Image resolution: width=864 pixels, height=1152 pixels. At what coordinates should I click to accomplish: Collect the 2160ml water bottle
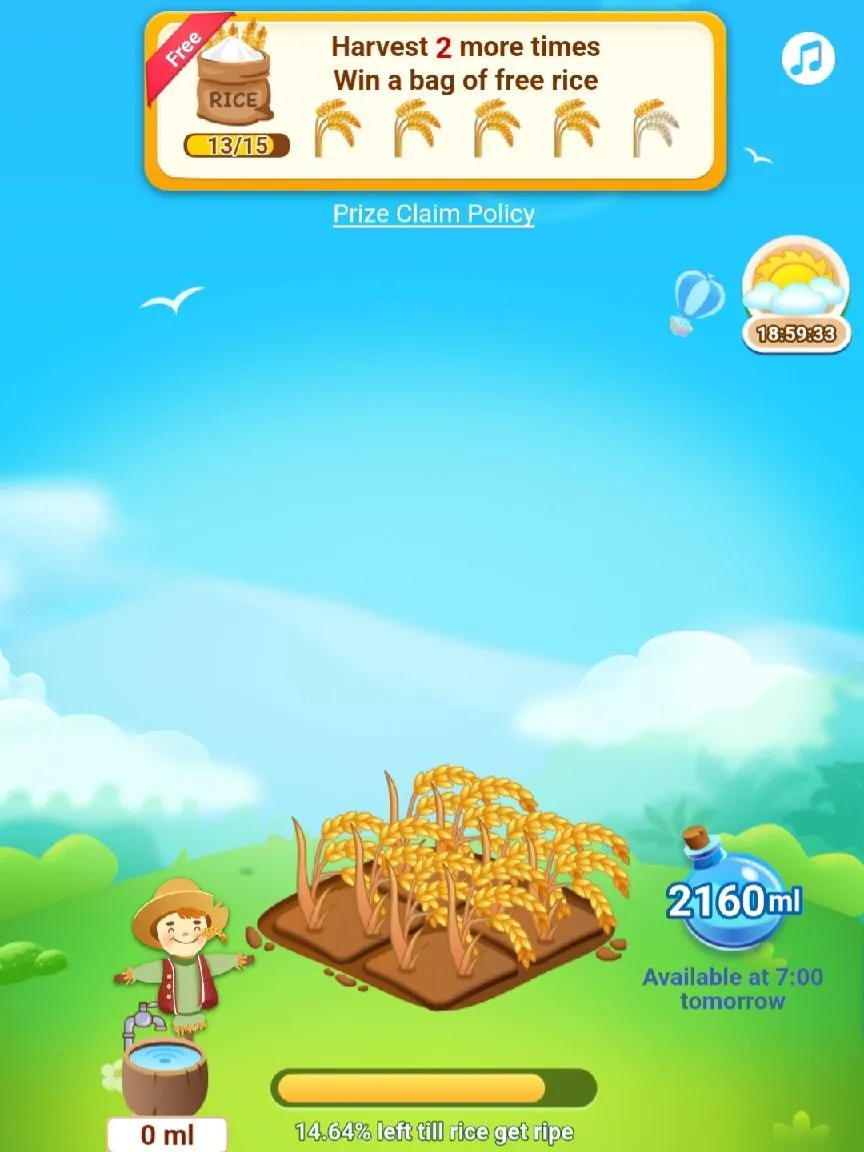(x=733, y=893)
